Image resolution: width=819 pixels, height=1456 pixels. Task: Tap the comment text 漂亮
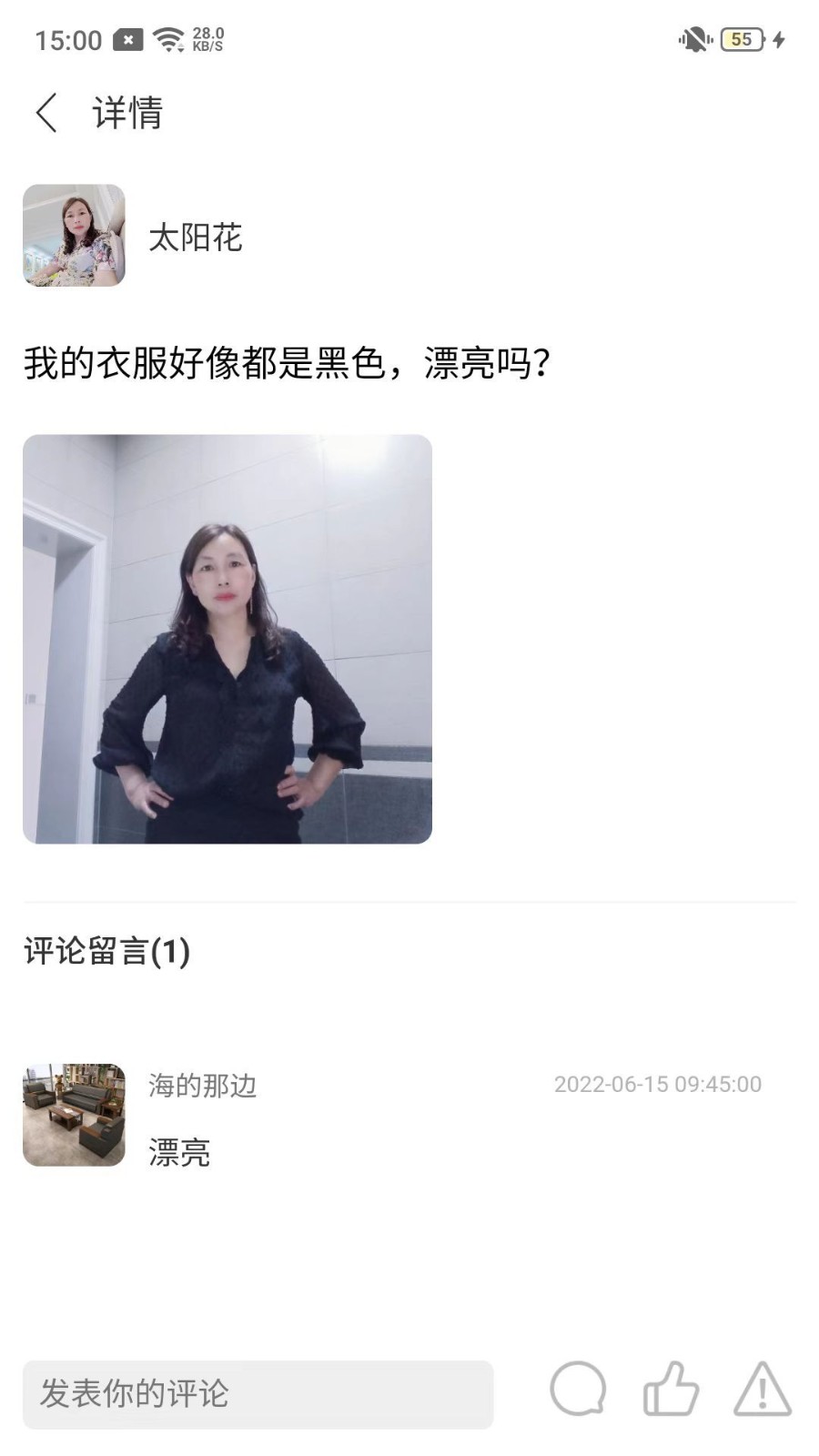(179, 1153)
